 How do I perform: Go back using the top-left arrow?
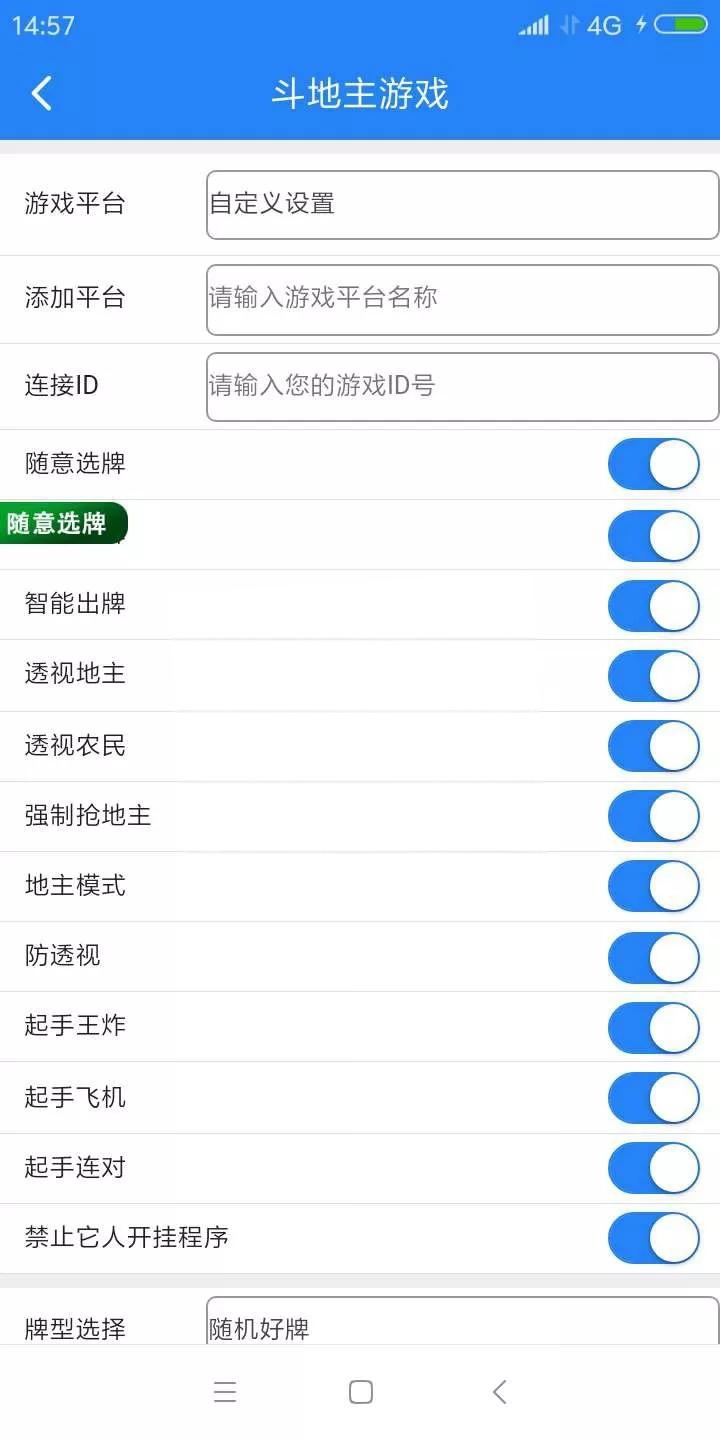(40, 92)
